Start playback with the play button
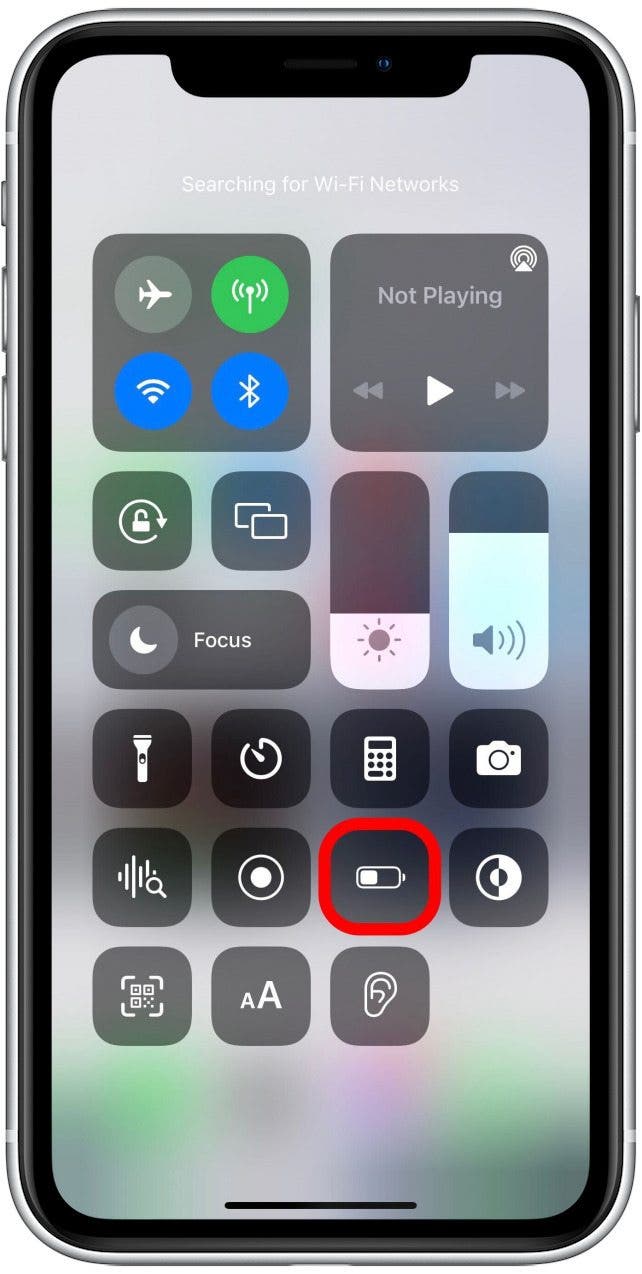642x1274 pixels. click(439, 391)
